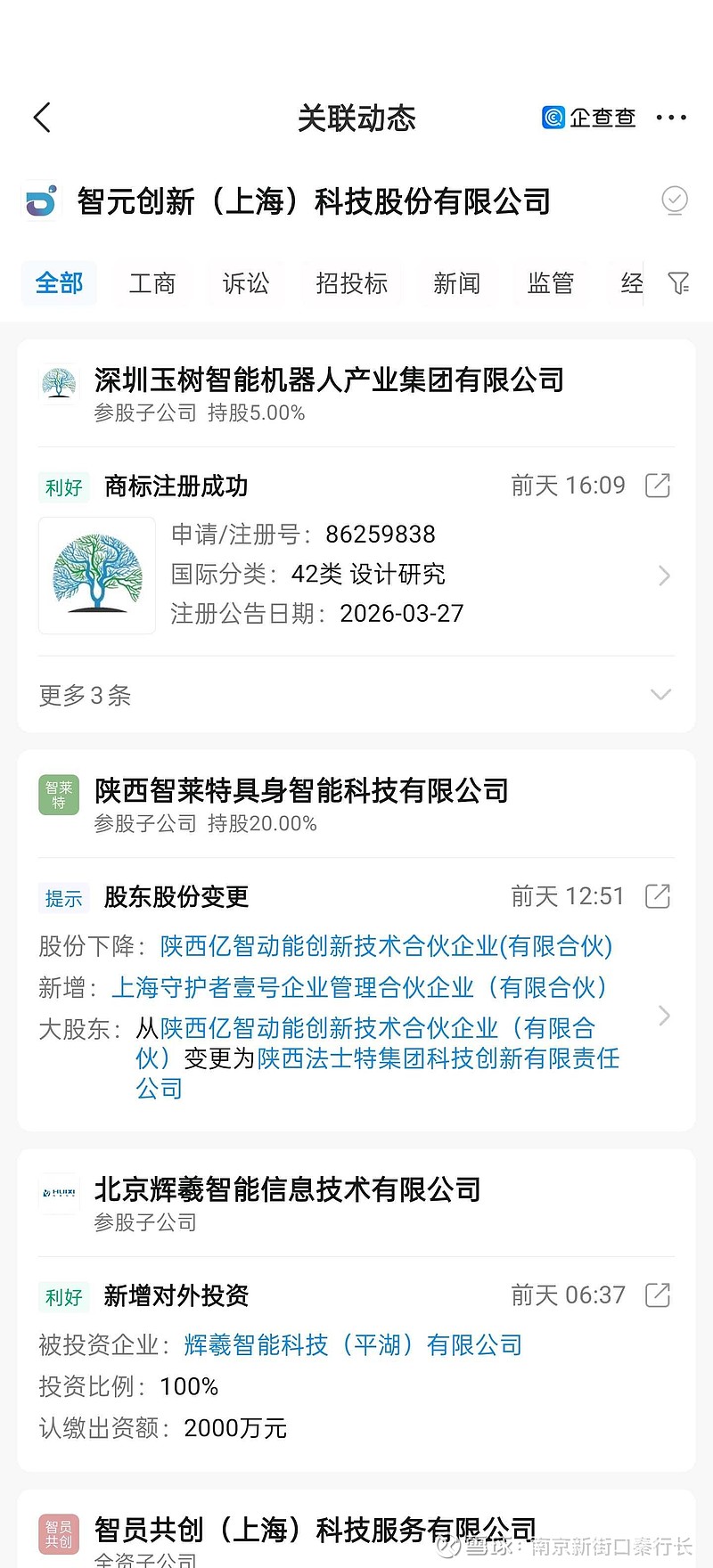713x1568 pixels.
Task: Open the share icon next to 商标注册成功
Action: tap(657, 486)
